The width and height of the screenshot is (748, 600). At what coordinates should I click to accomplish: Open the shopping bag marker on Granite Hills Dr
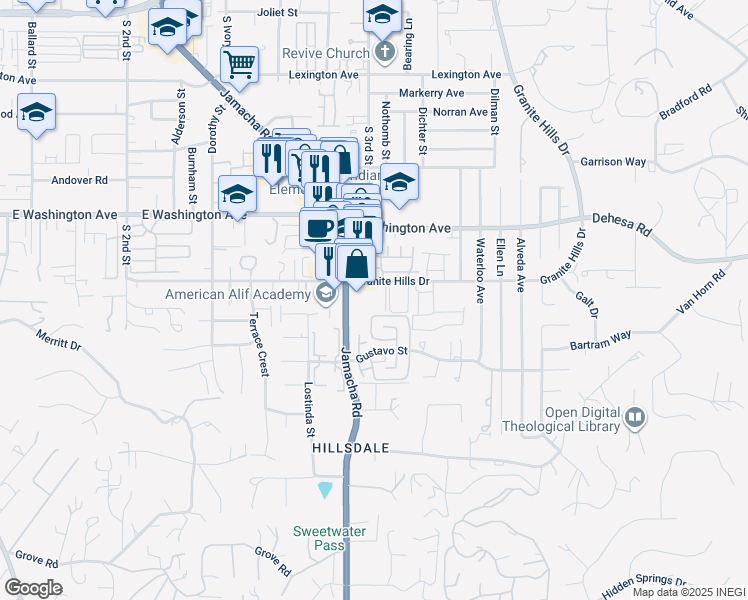pos(357,265)
